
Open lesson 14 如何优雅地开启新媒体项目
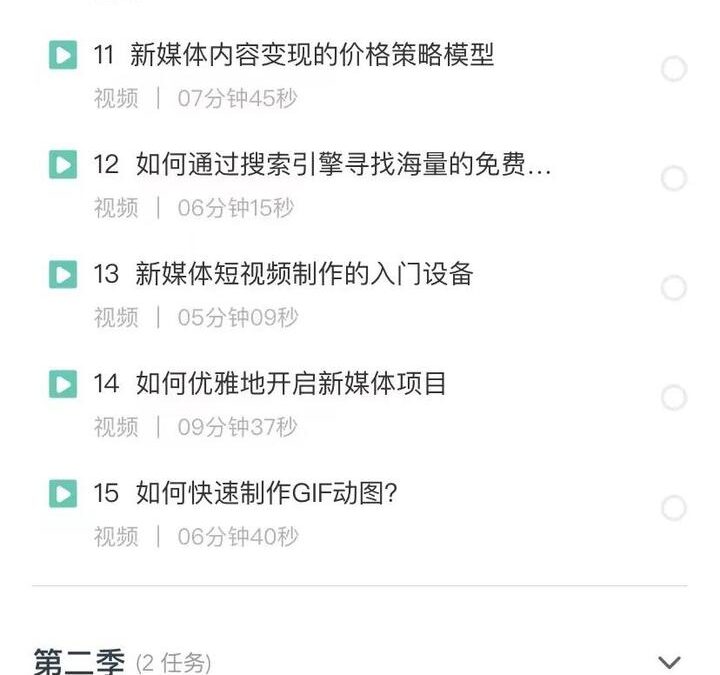[x=290, y=383]
